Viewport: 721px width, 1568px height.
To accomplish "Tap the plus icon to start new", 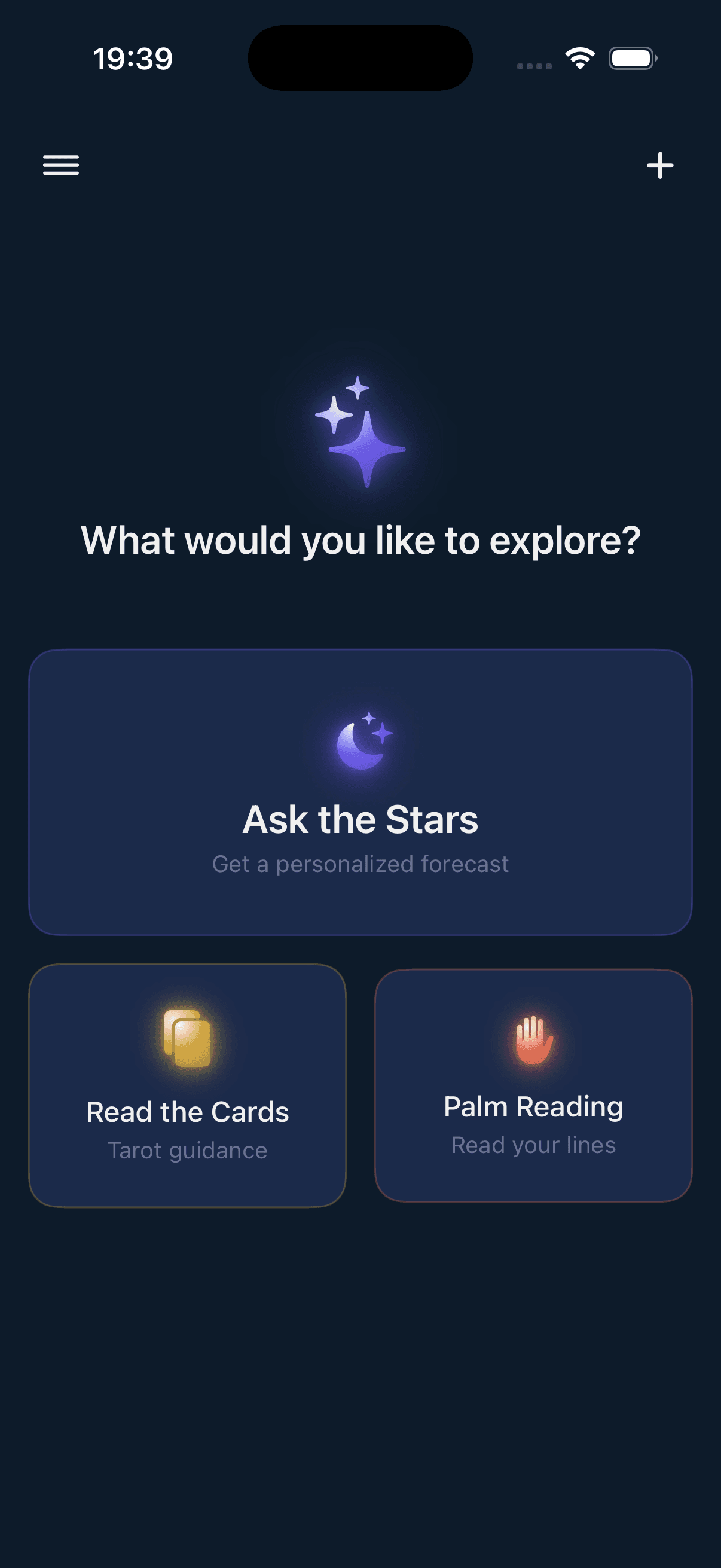I will 659,166.
